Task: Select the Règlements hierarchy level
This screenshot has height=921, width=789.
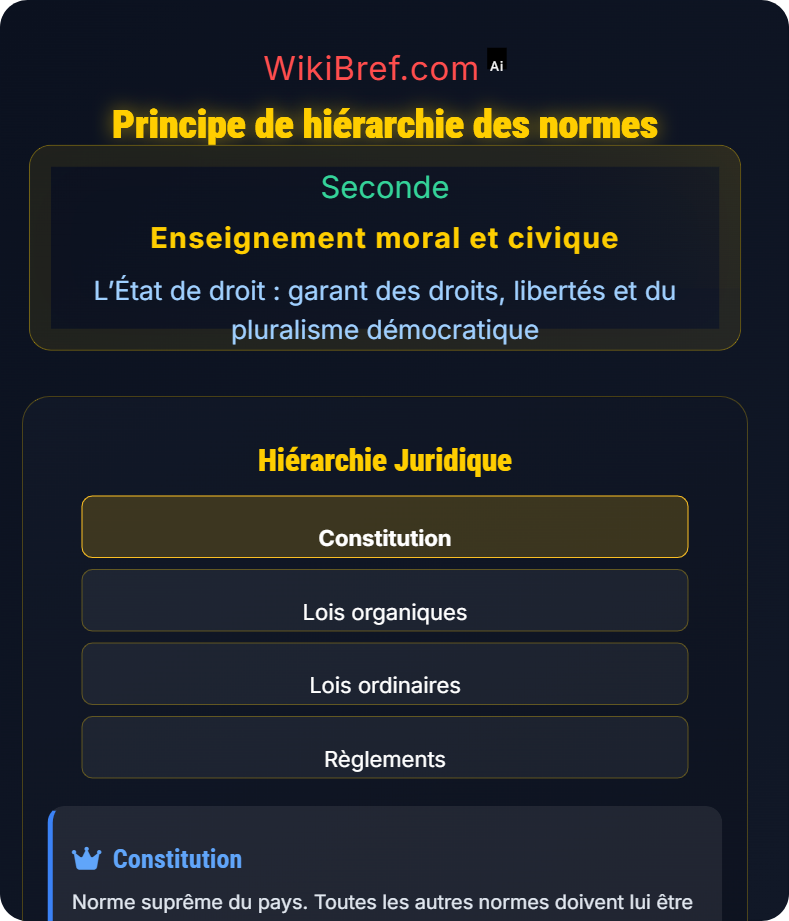Action: point(385,747)
